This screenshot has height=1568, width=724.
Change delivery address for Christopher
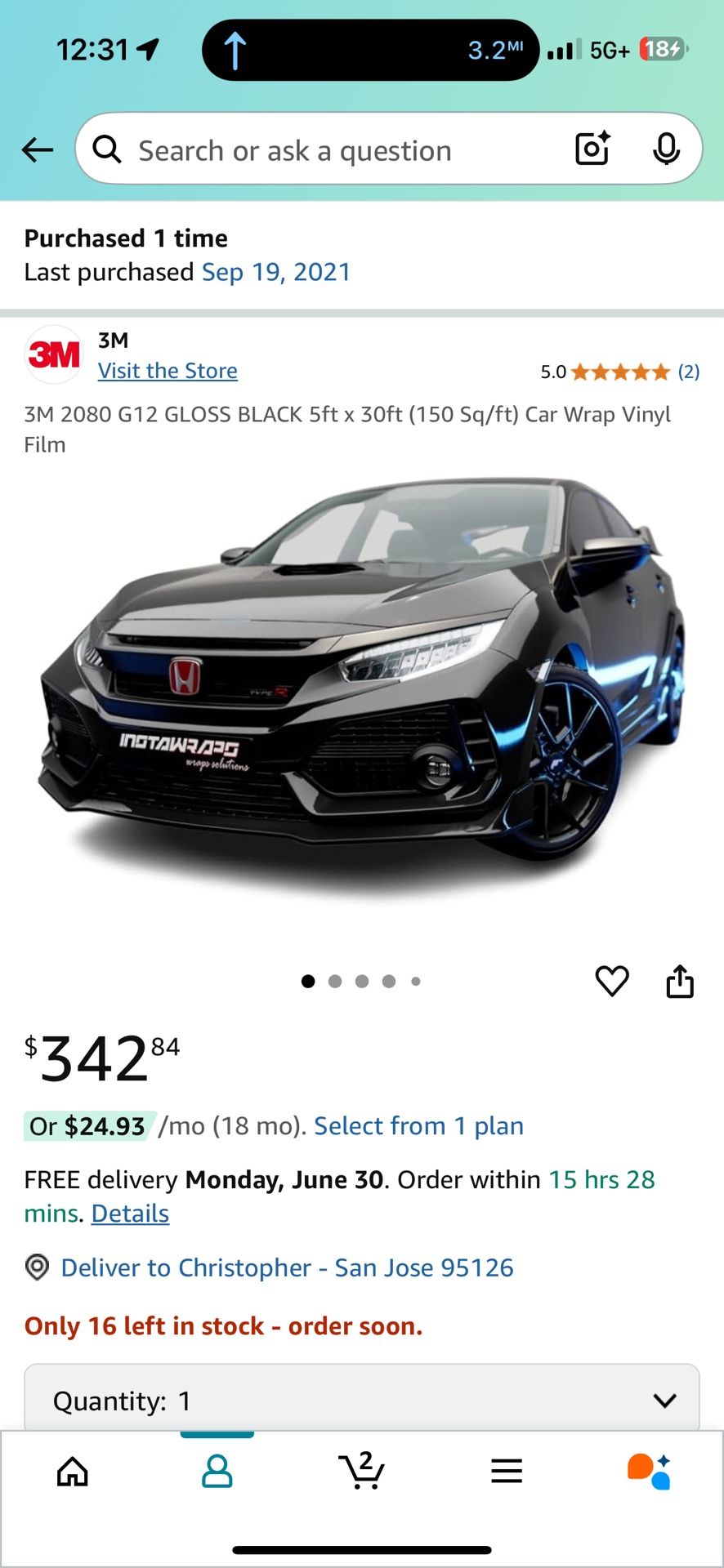click(x=286, y=1267)
